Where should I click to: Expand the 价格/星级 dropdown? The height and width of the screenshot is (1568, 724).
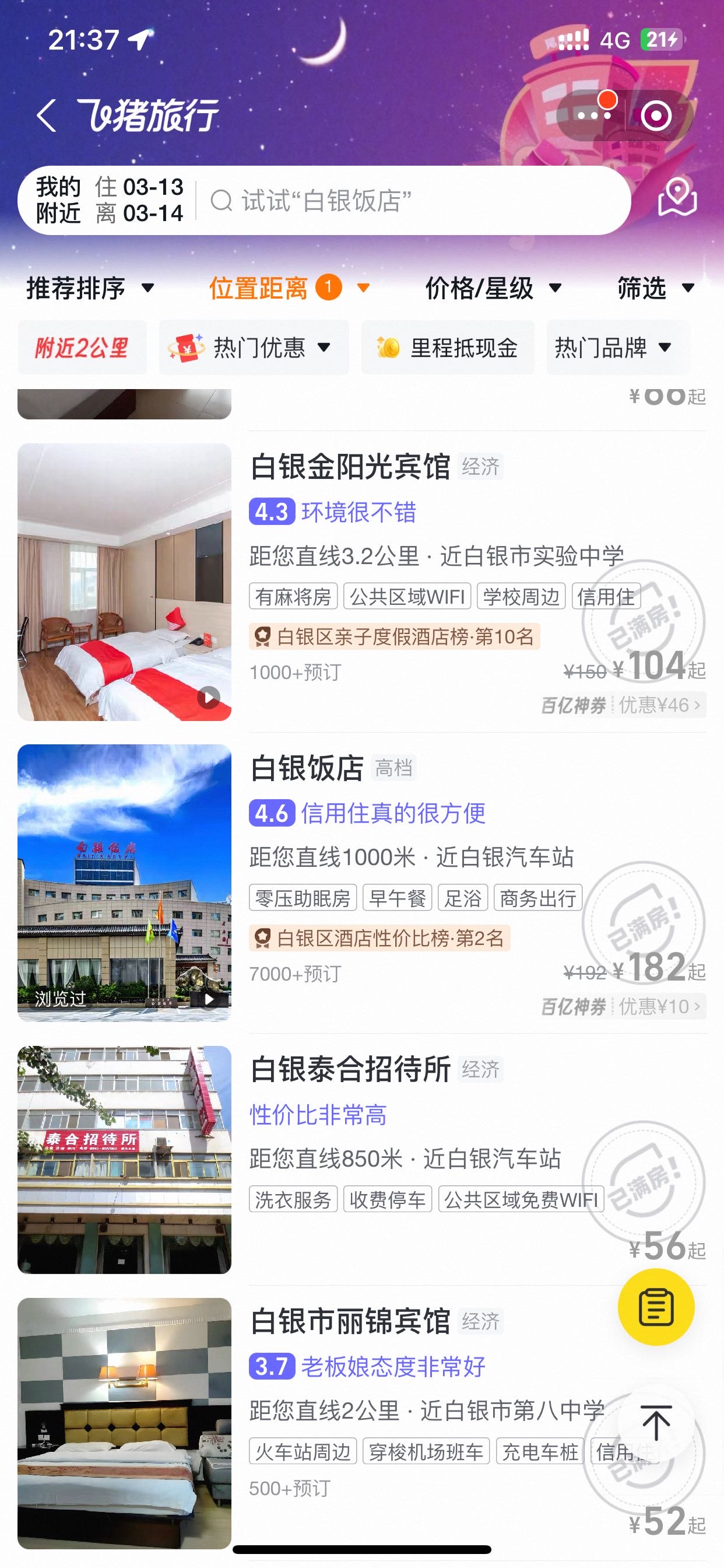point(493,288)
